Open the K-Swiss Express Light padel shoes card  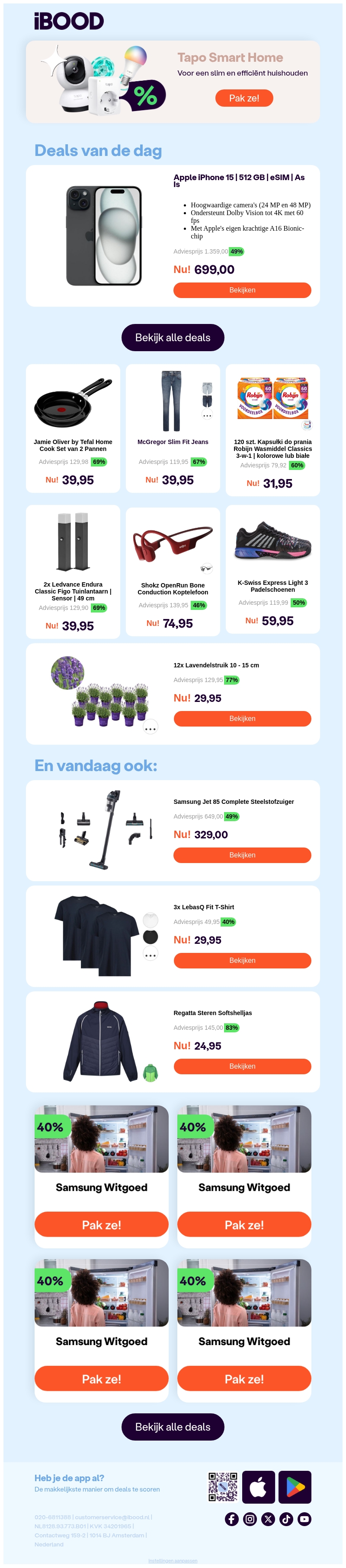click(272, 569)
